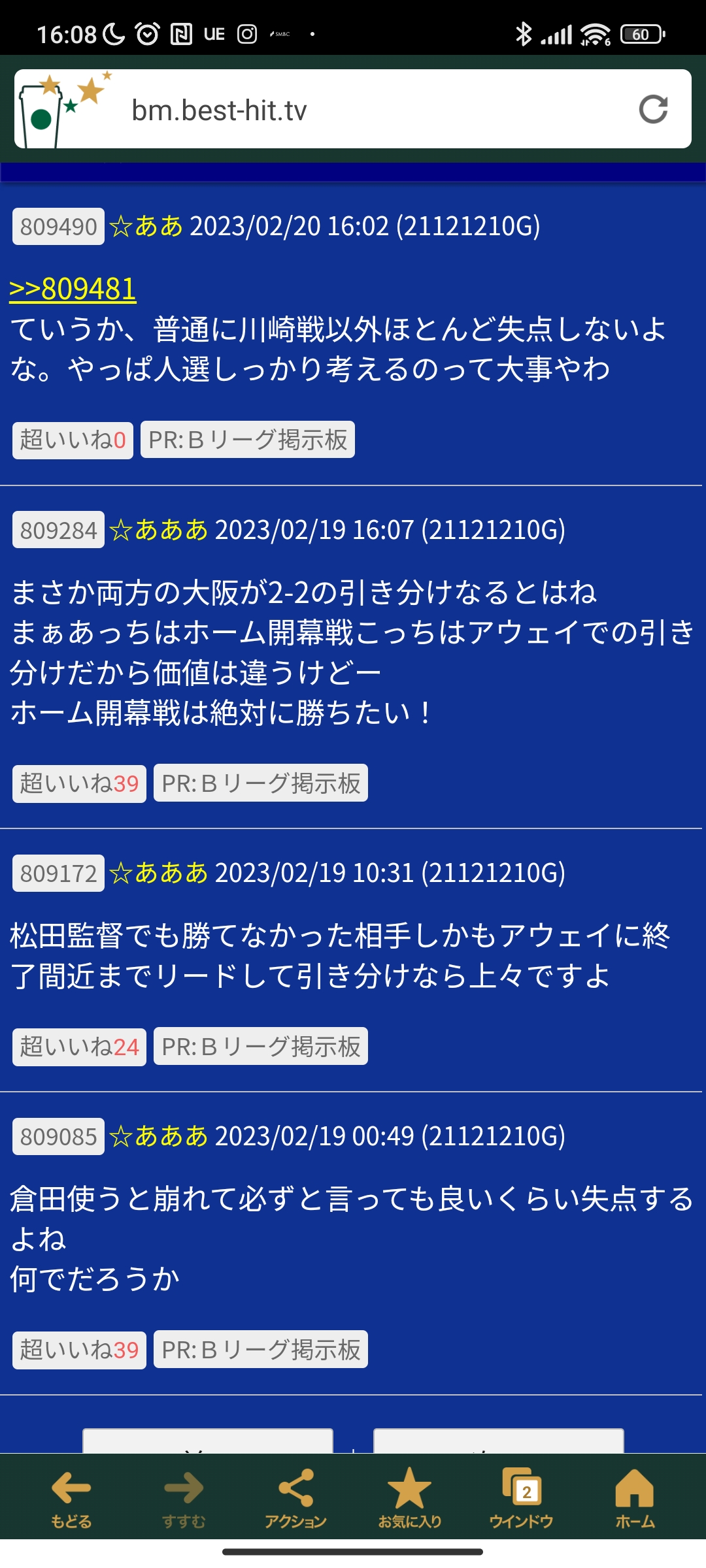This screenshot has width=706, height=1568.
Task: Tap the bm.best-hit.tv address bar
Action: coord(353,109)
